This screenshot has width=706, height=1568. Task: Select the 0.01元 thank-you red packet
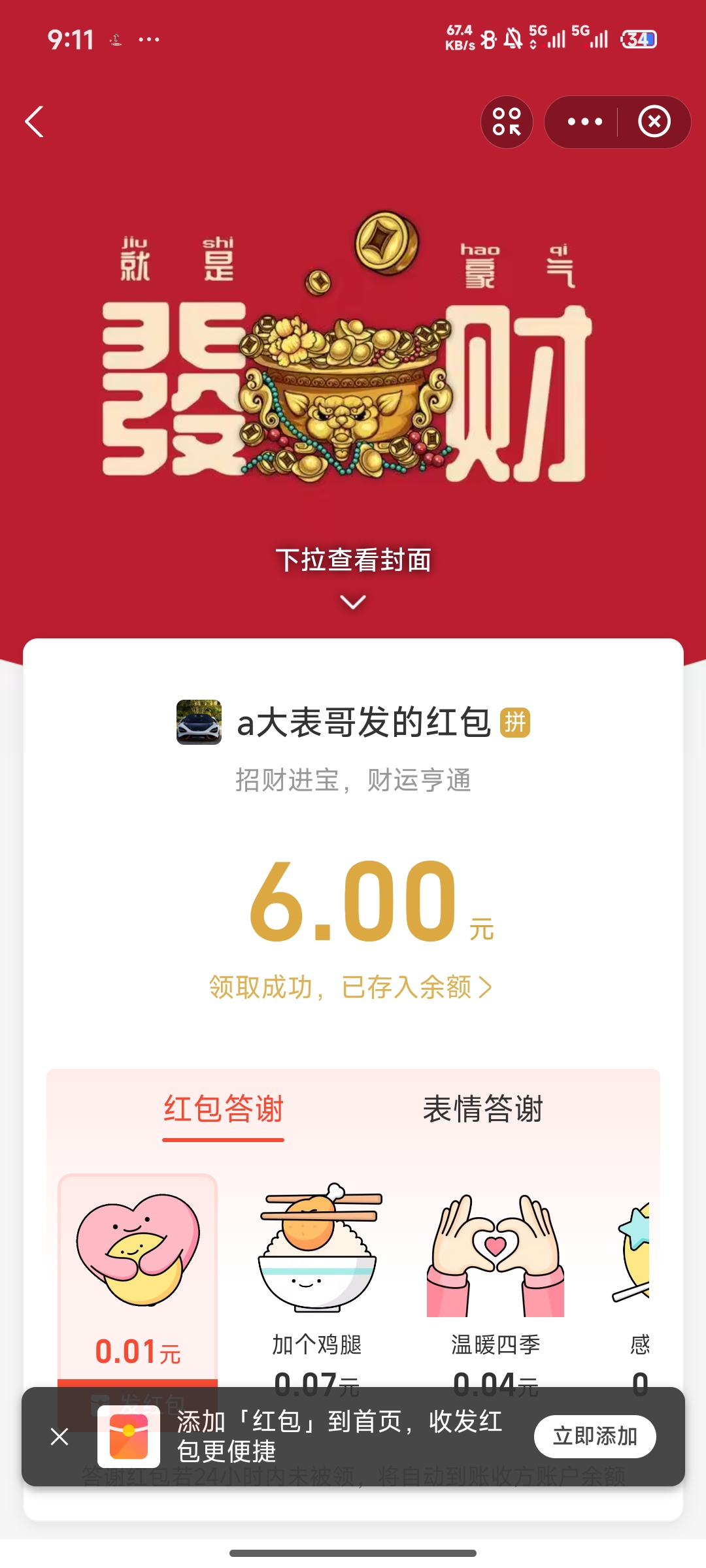coord(137,1274)
